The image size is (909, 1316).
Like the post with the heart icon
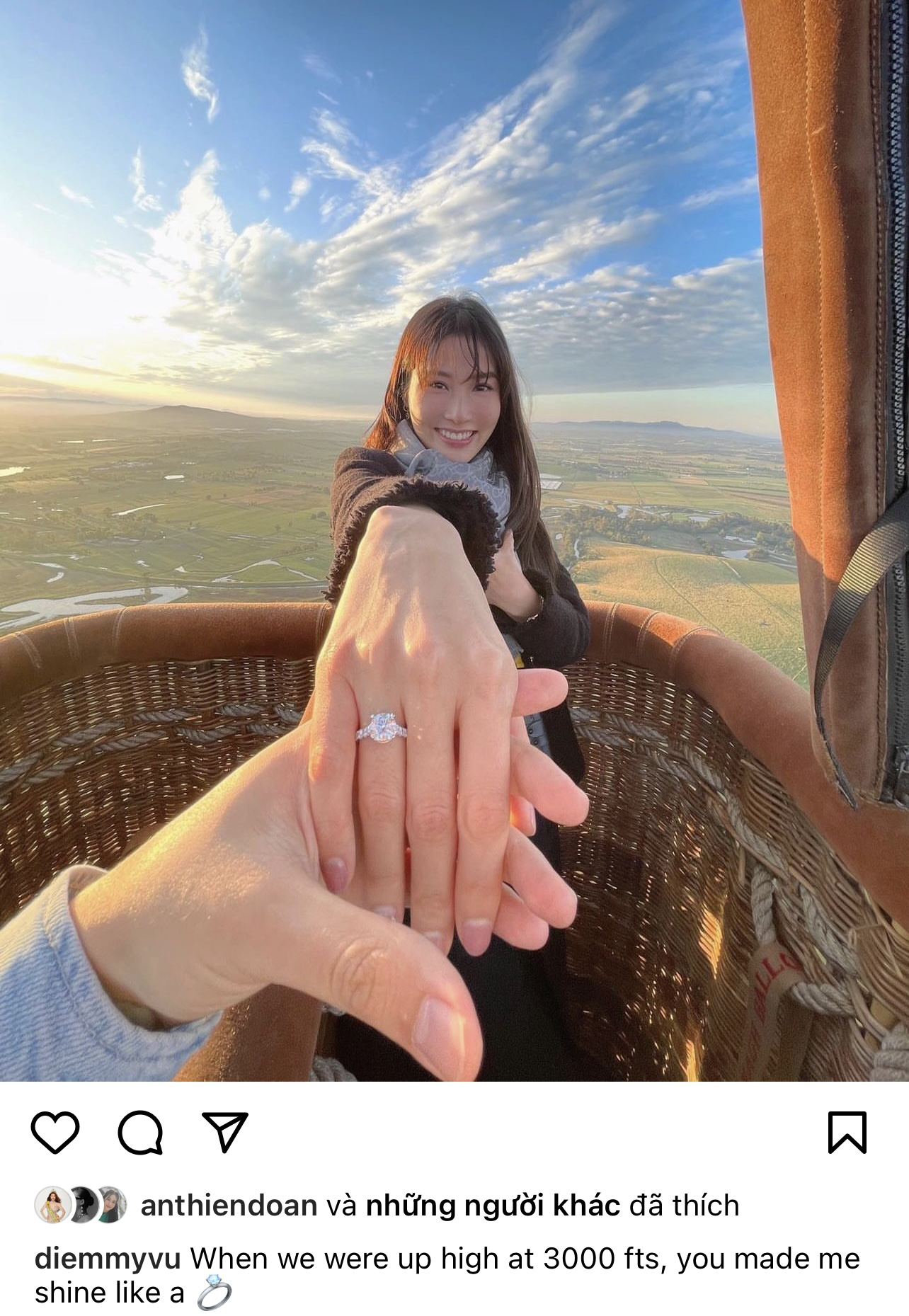55,1133
